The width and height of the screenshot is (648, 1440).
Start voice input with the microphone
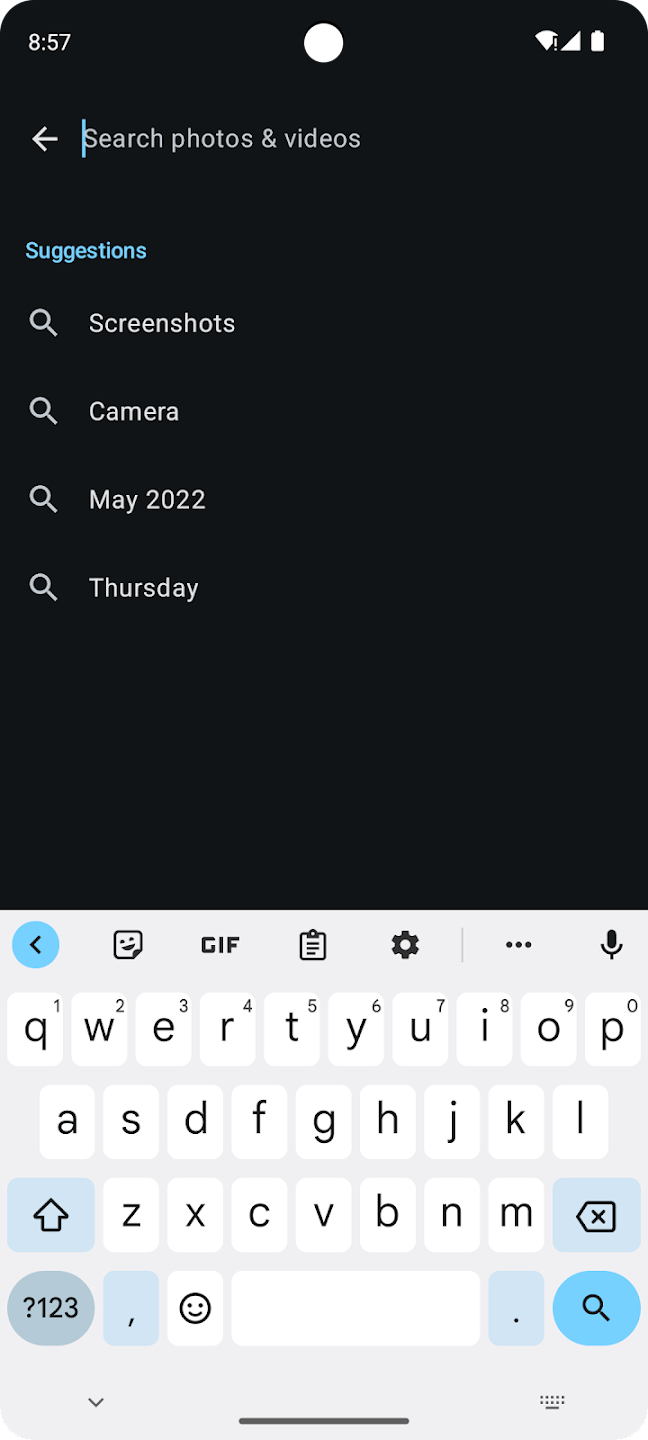click(611, 944)
